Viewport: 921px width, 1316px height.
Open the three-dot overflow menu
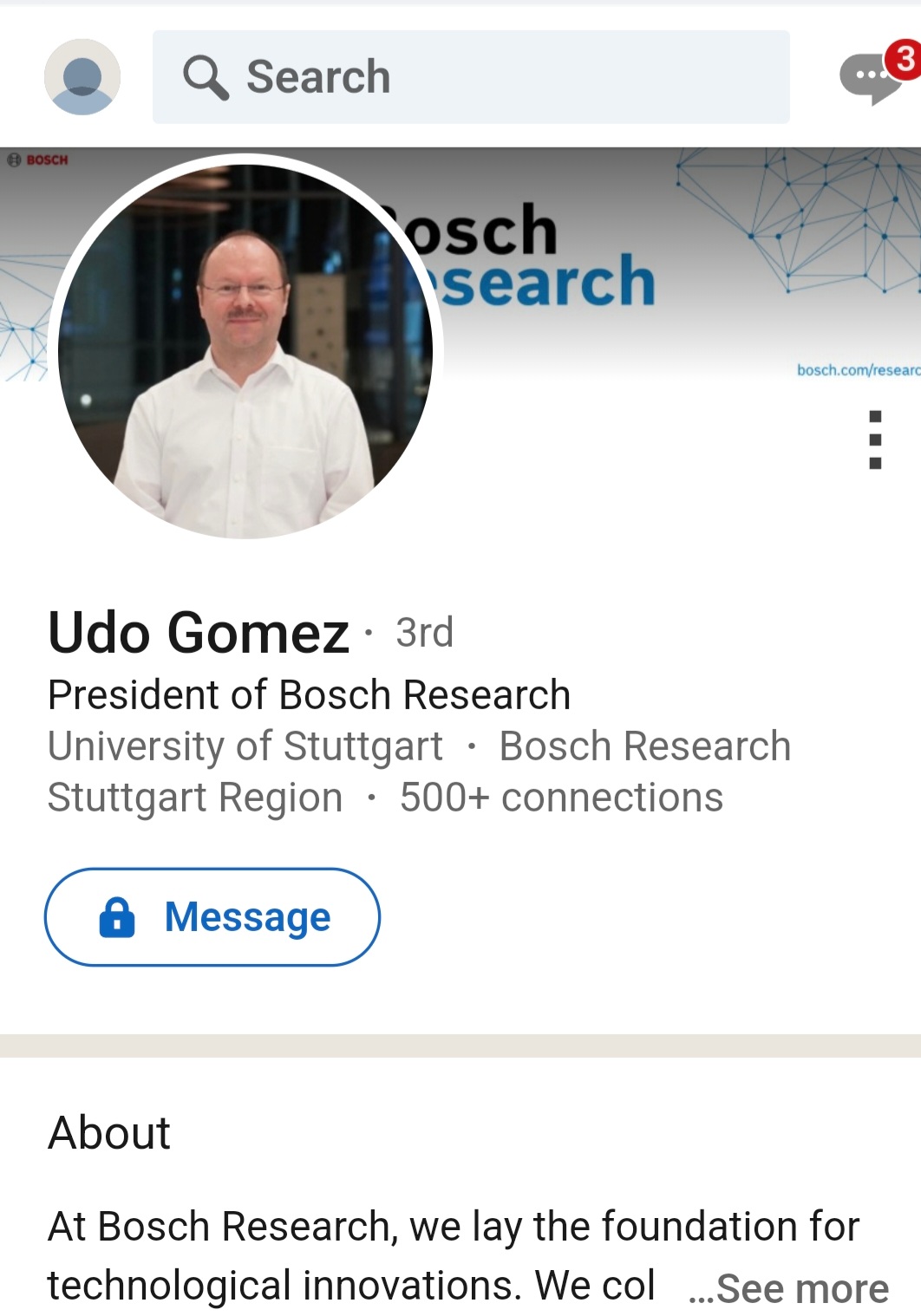coord(875,440)
